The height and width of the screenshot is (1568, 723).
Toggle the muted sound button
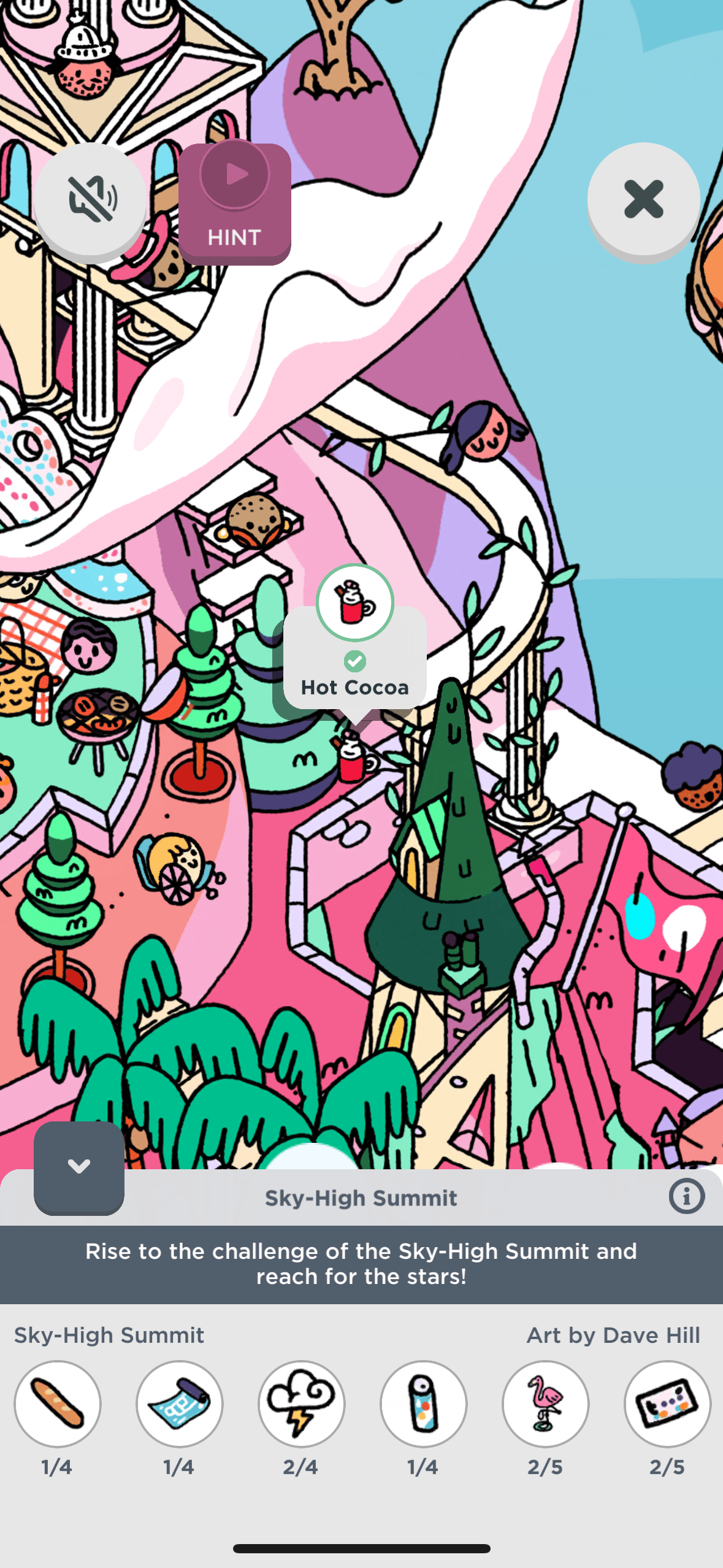[90, 199]
